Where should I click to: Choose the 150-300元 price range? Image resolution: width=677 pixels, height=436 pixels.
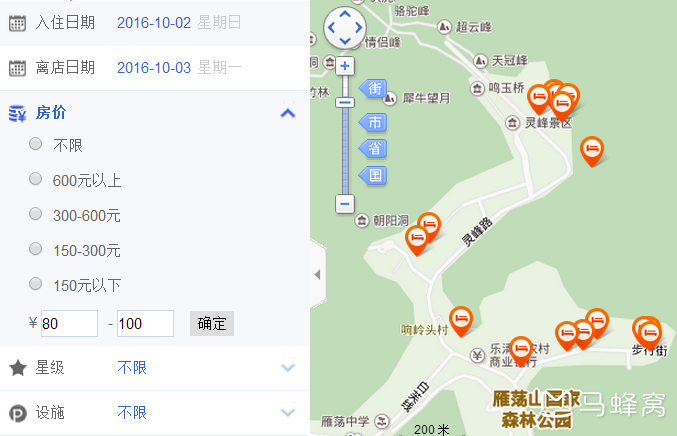[x=36, y=249]
